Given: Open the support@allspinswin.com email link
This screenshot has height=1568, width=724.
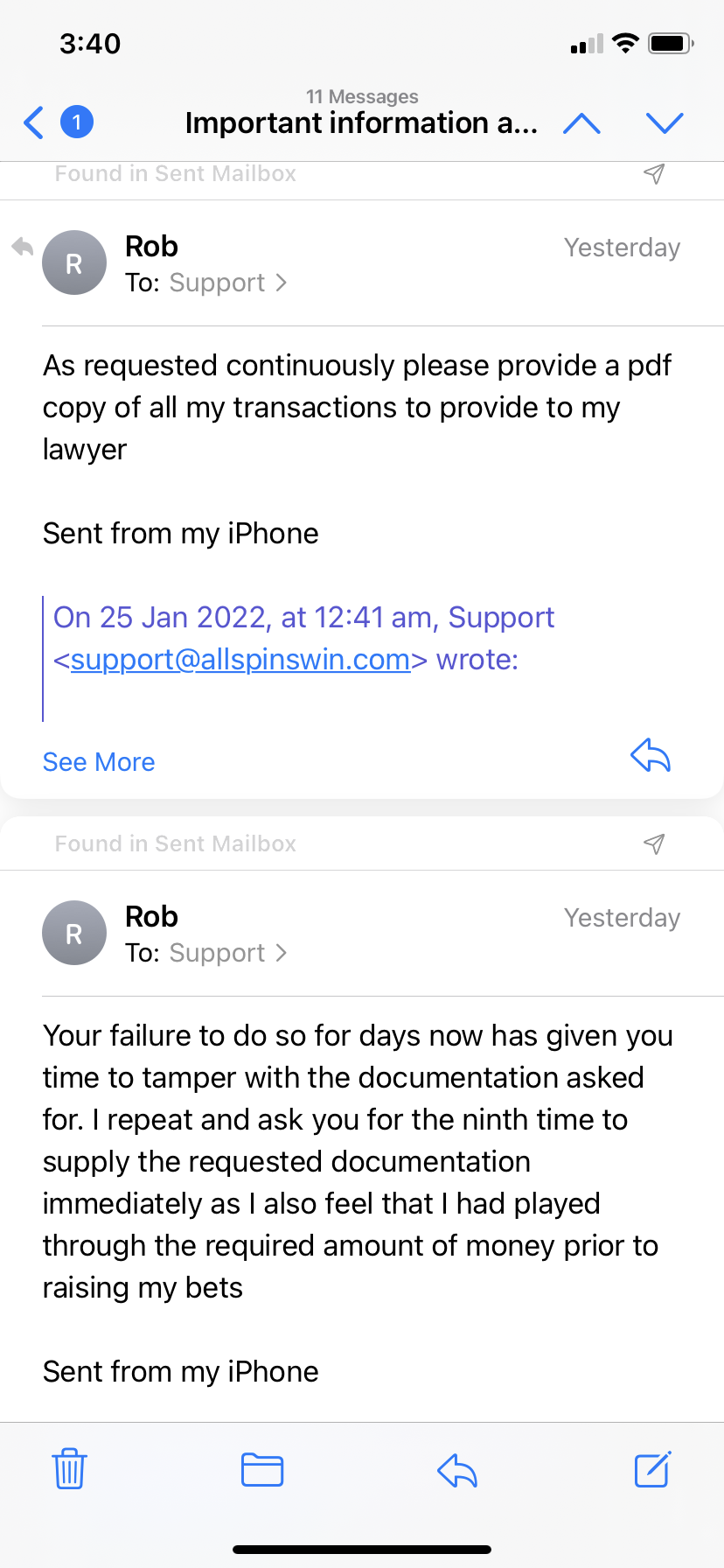Looking at the screenshot, I should 240,660.
